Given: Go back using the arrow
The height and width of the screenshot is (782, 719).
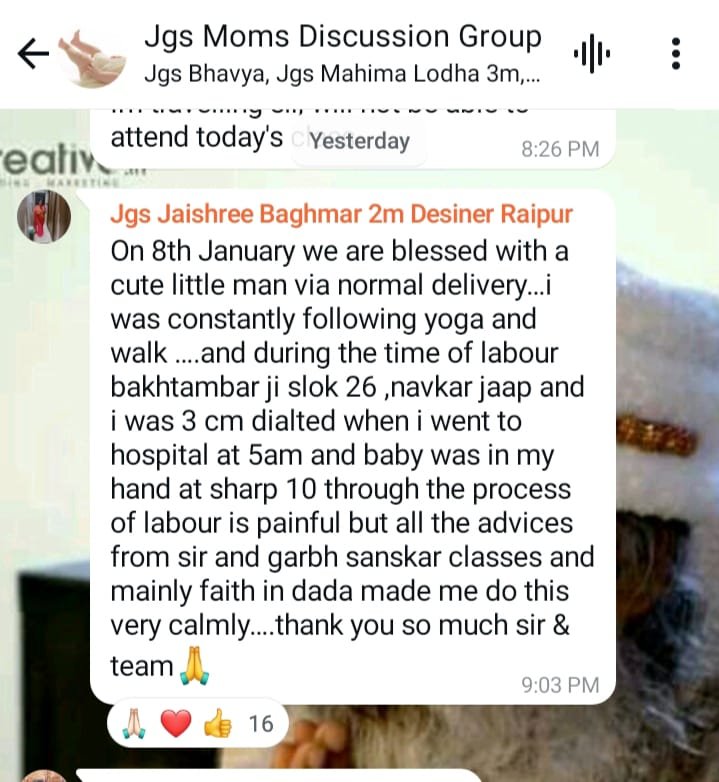Looking at the screenshot, I should (x=33, y=53).
